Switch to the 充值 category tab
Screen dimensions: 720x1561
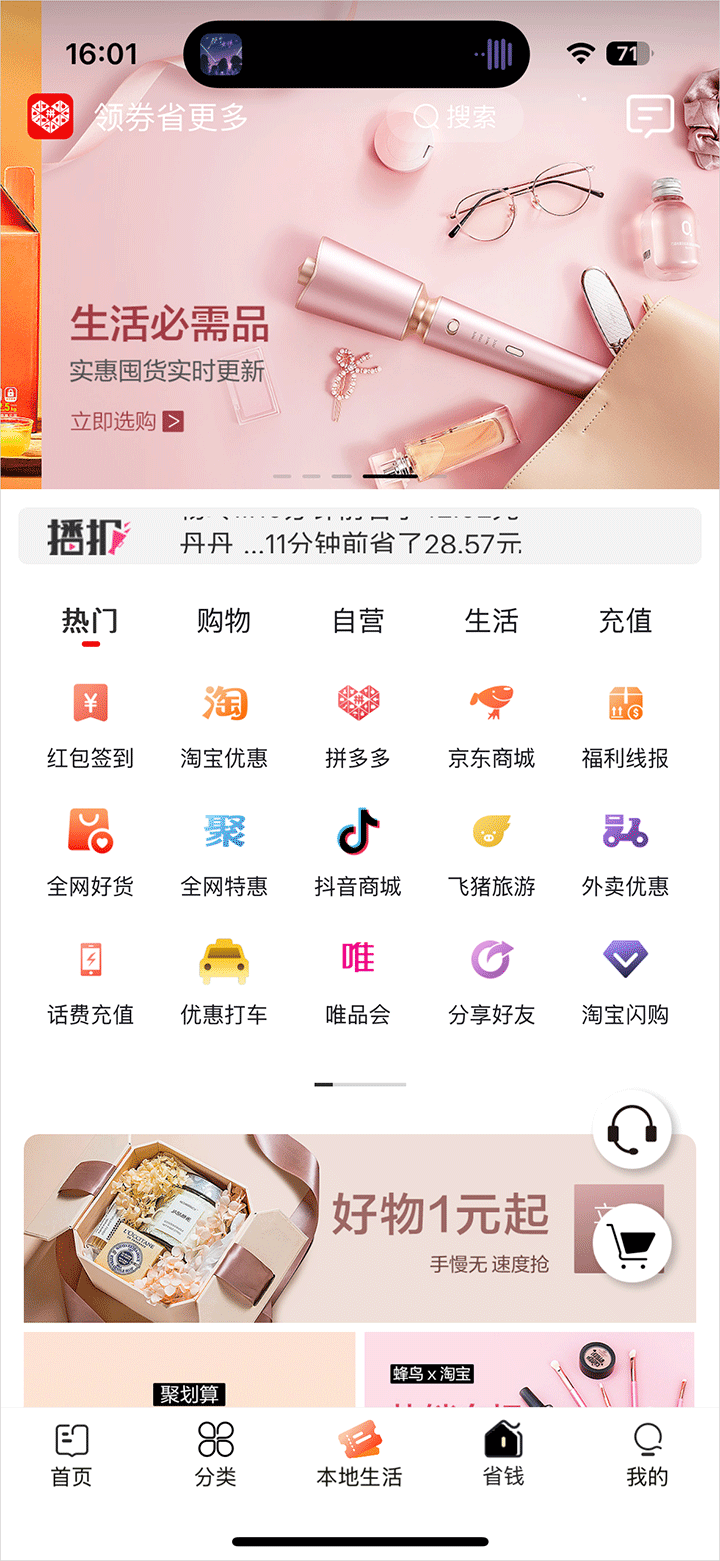625,621
